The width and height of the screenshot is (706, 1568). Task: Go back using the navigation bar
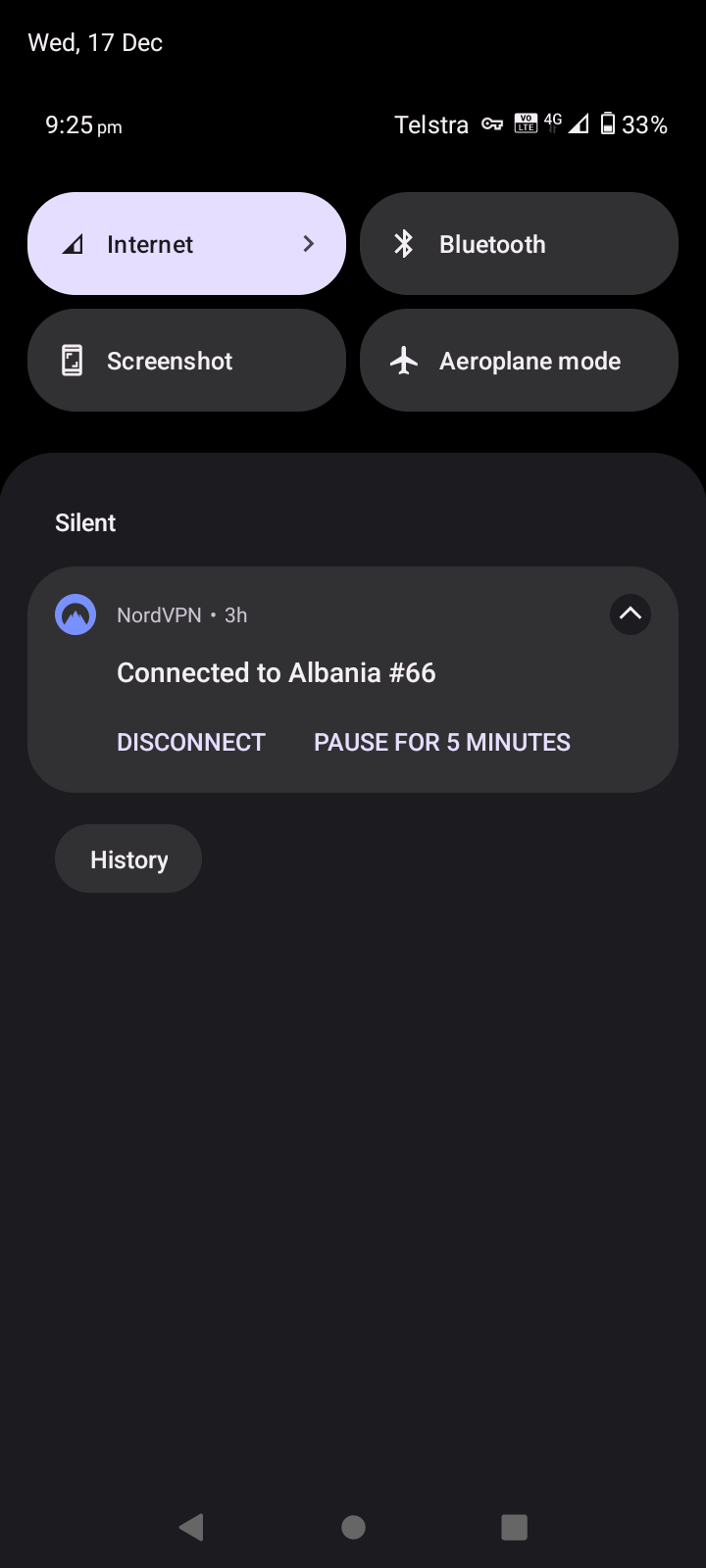point(191,1527)
